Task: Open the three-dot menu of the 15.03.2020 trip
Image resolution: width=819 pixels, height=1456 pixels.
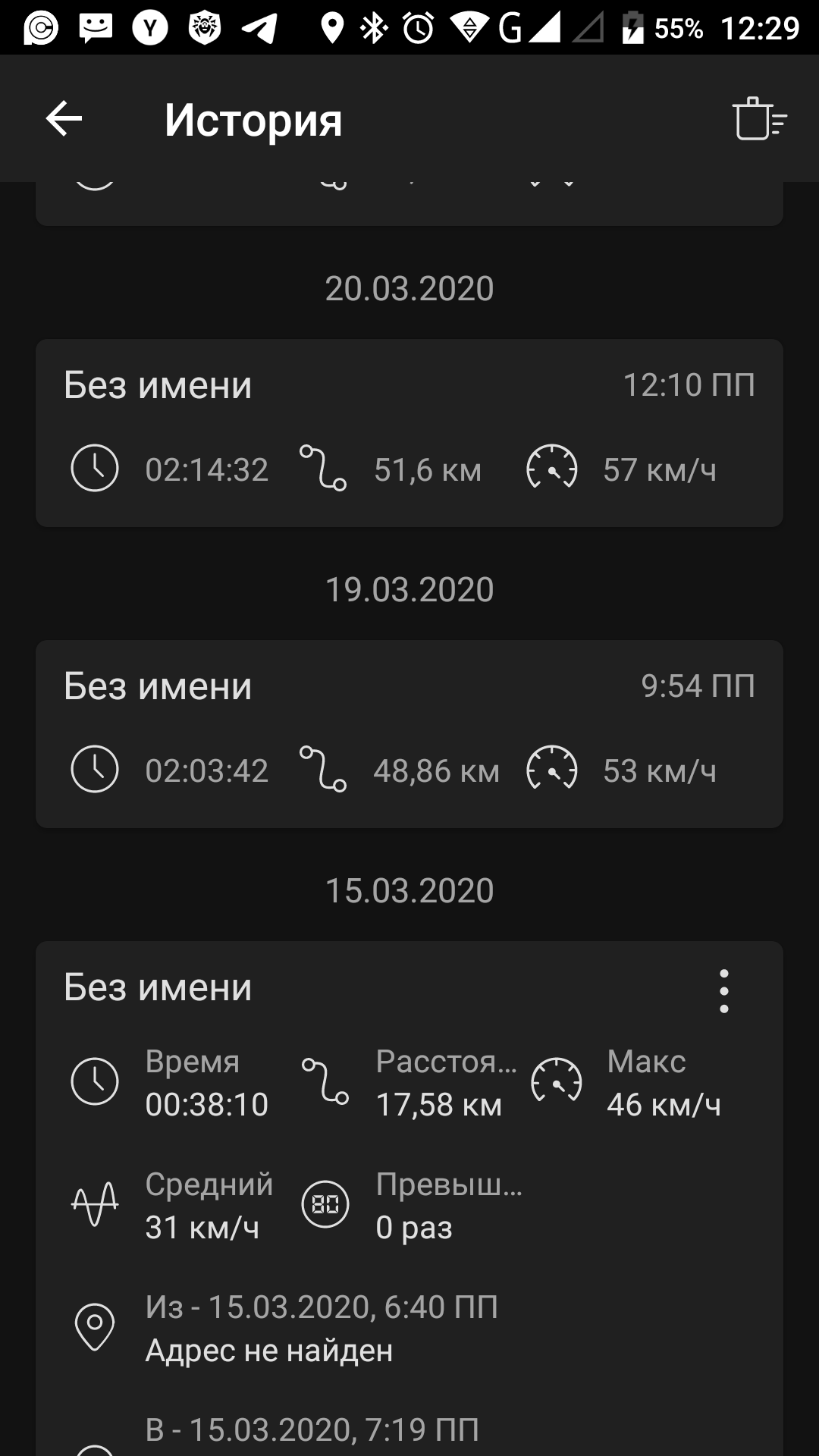Action: pos(724,991)
